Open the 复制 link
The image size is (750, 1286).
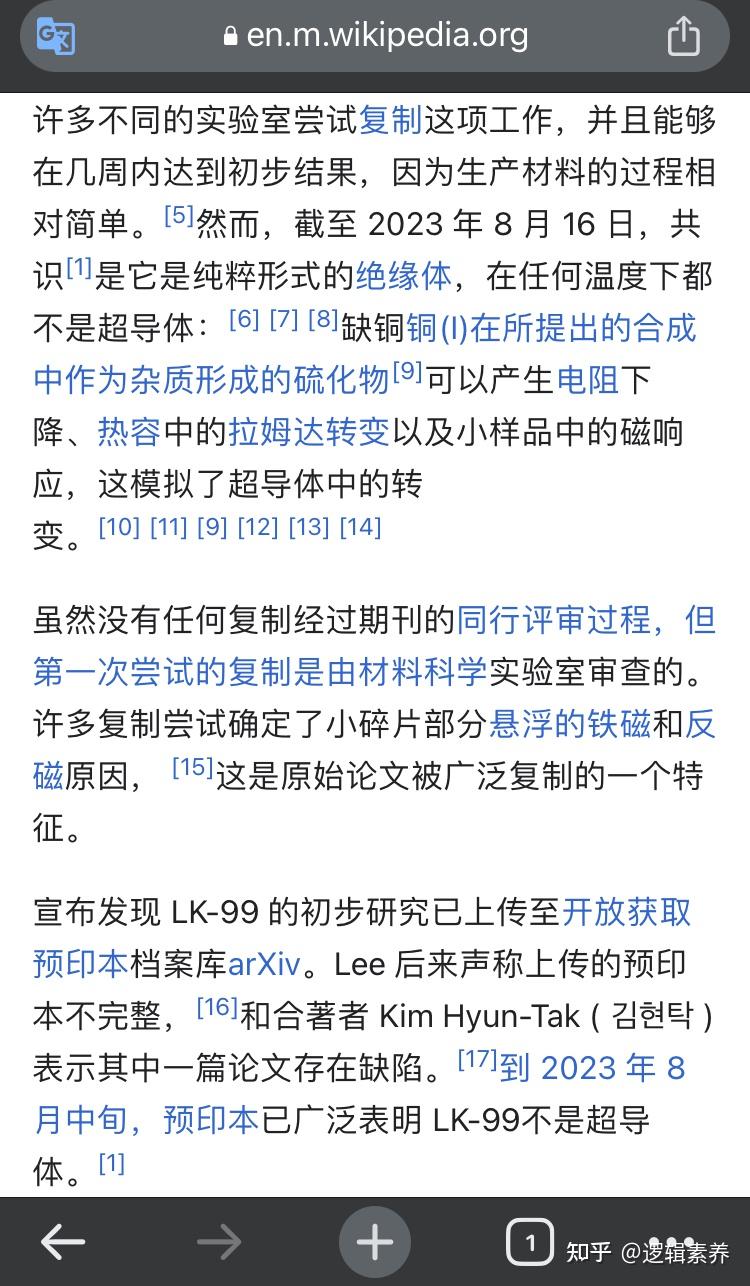coord(391,119)
